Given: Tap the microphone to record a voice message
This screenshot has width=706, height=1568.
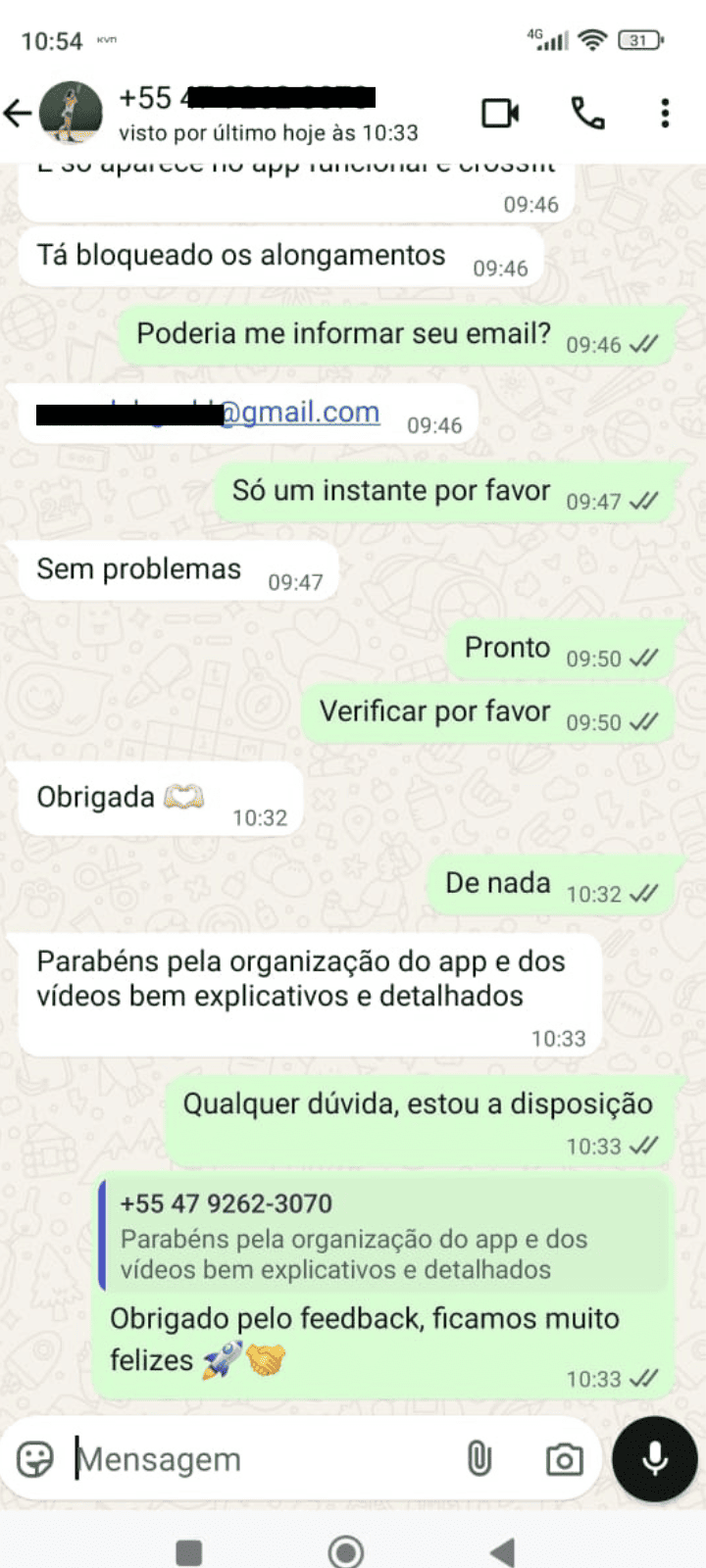Looking at the screenshot, I should point(653,1458).
